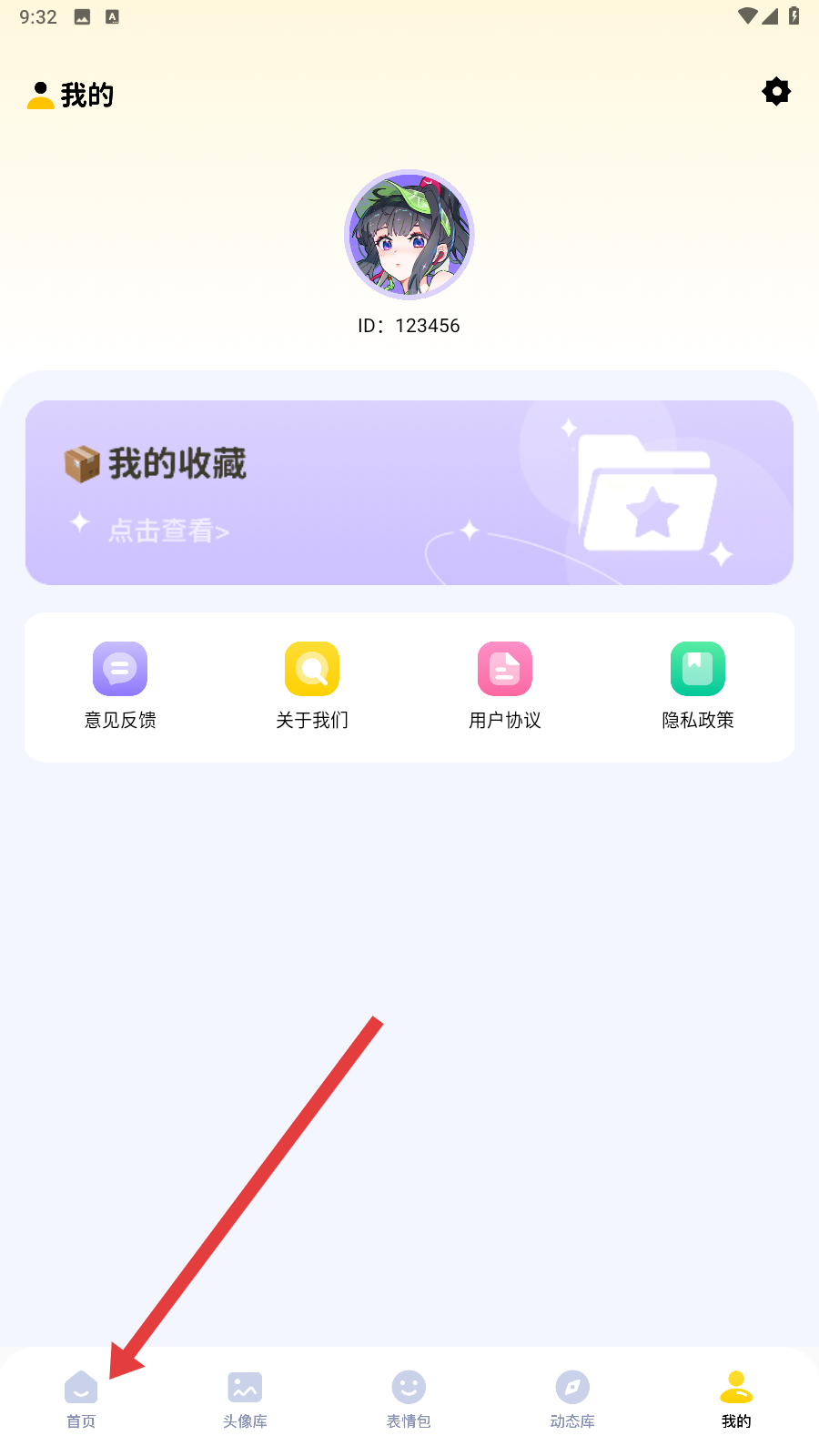
Task: Switch to the 头像库 avatar library tab
Action: [x=245, y=1400]
